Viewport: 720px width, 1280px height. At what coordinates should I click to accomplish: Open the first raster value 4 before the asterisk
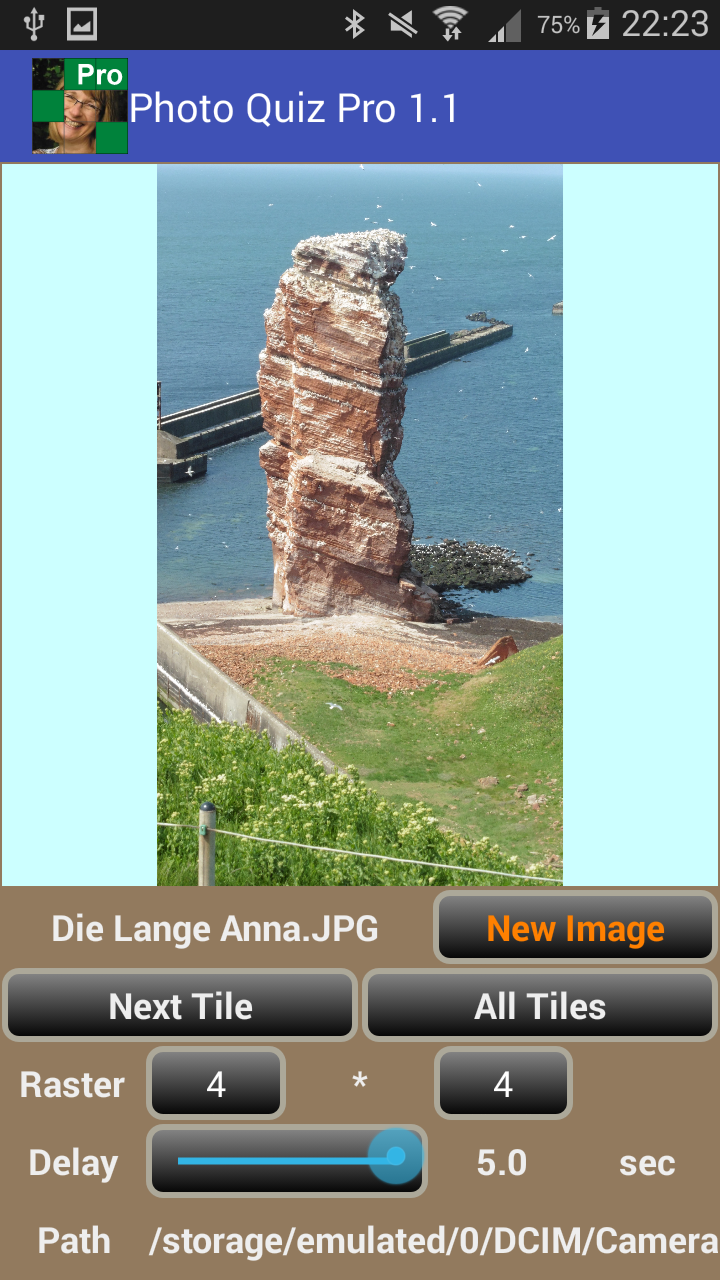tap(216, 1084)
